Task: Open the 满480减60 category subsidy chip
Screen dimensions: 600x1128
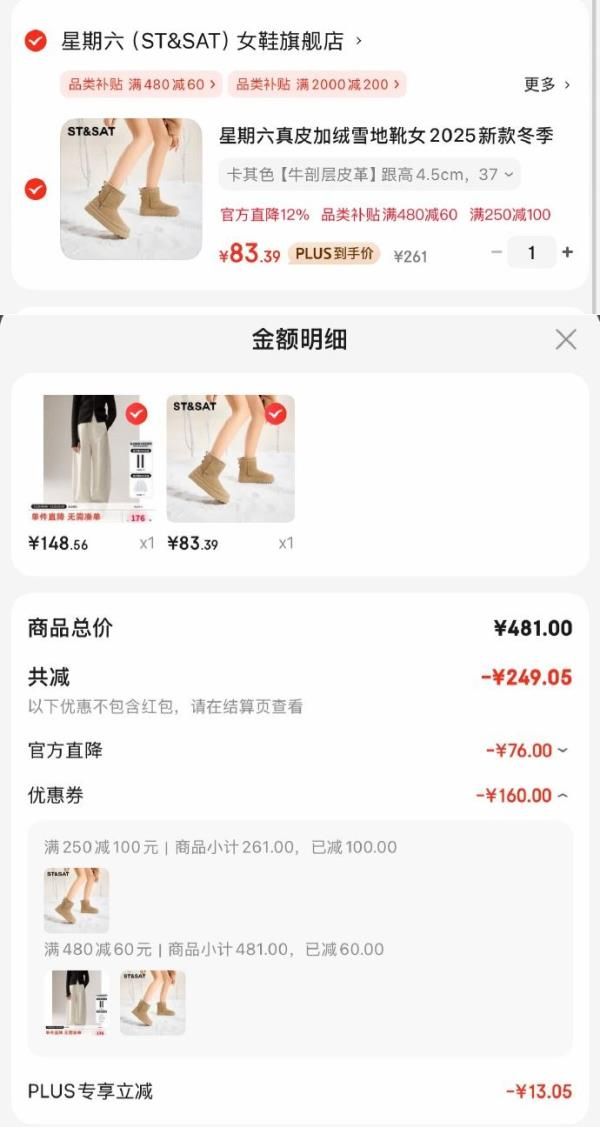Action: (140, 85)
